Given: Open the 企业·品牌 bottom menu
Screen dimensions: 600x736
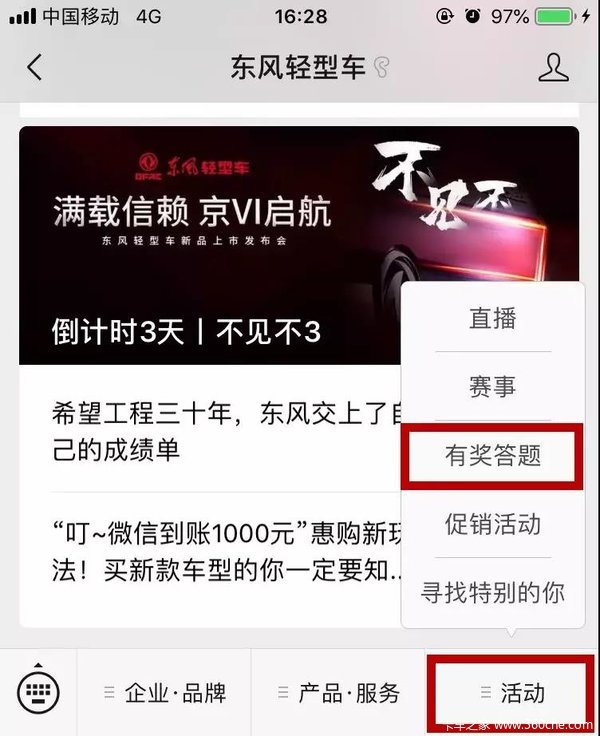Looking at the screenshot, I should 165,693.
